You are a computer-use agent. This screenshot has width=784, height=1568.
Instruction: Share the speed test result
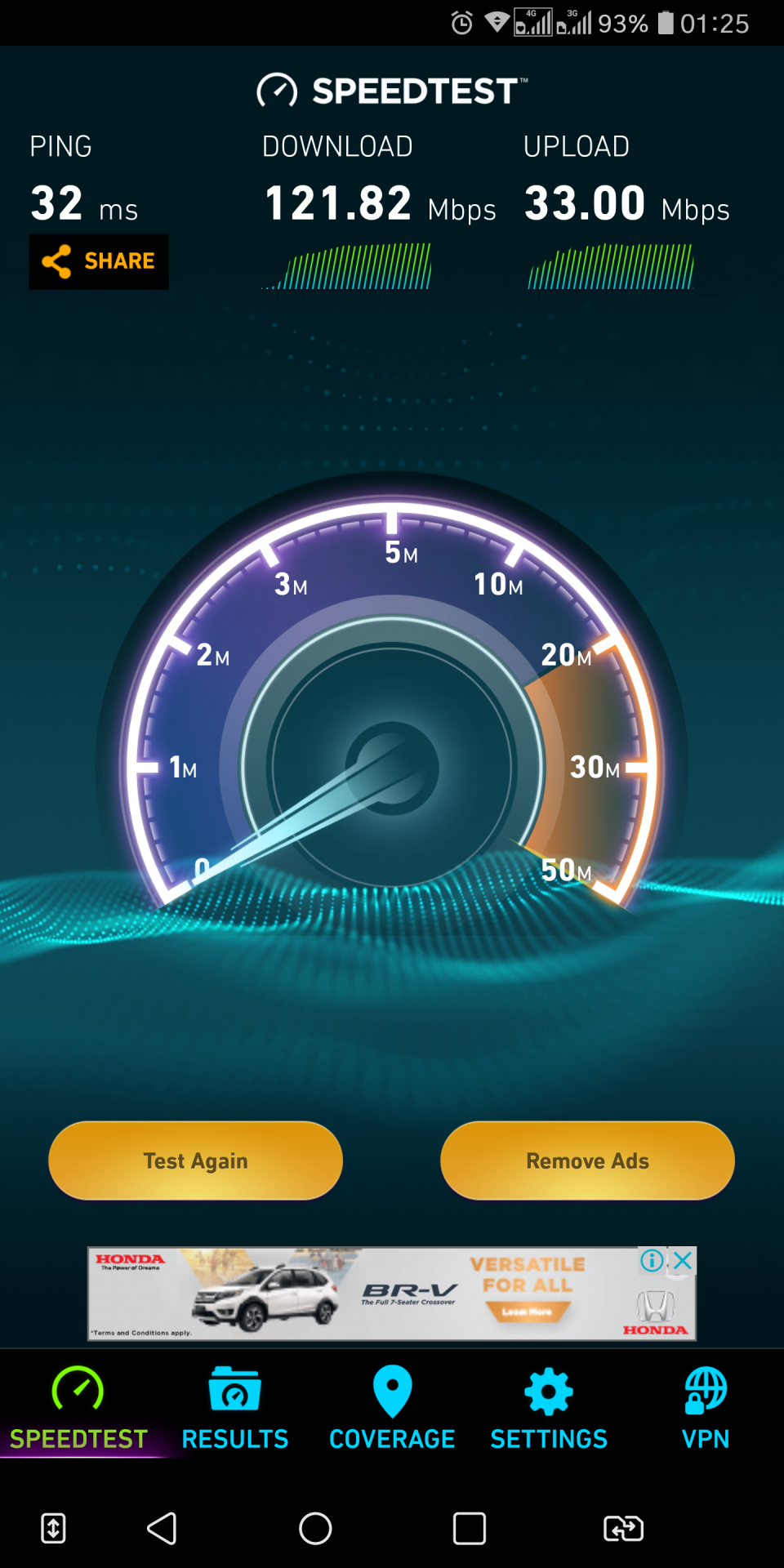(99, 261)
